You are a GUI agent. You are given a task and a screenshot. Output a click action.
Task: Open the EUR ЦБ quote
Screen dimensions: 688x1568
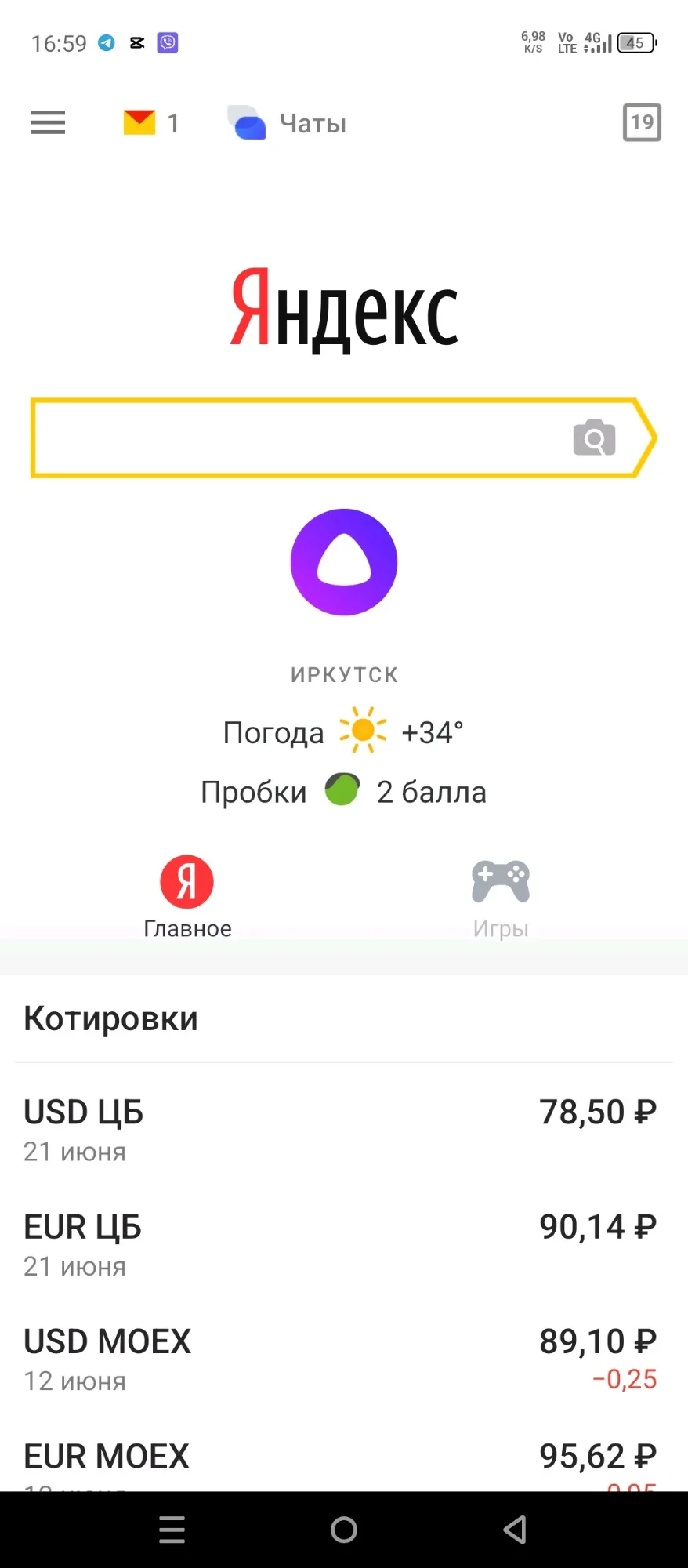click(x=341, y=1245)
